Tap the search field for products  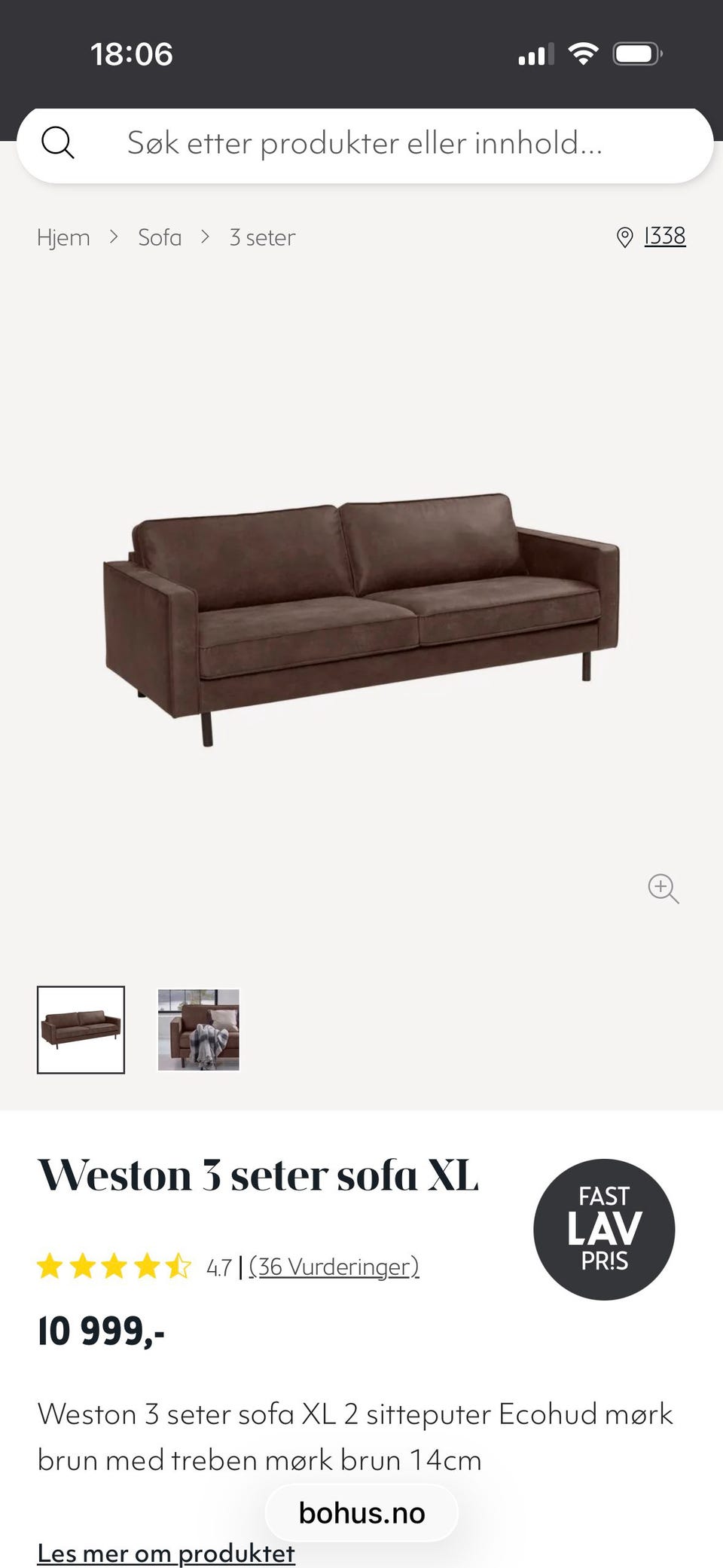pyautogui.click(x=365, y=143)
